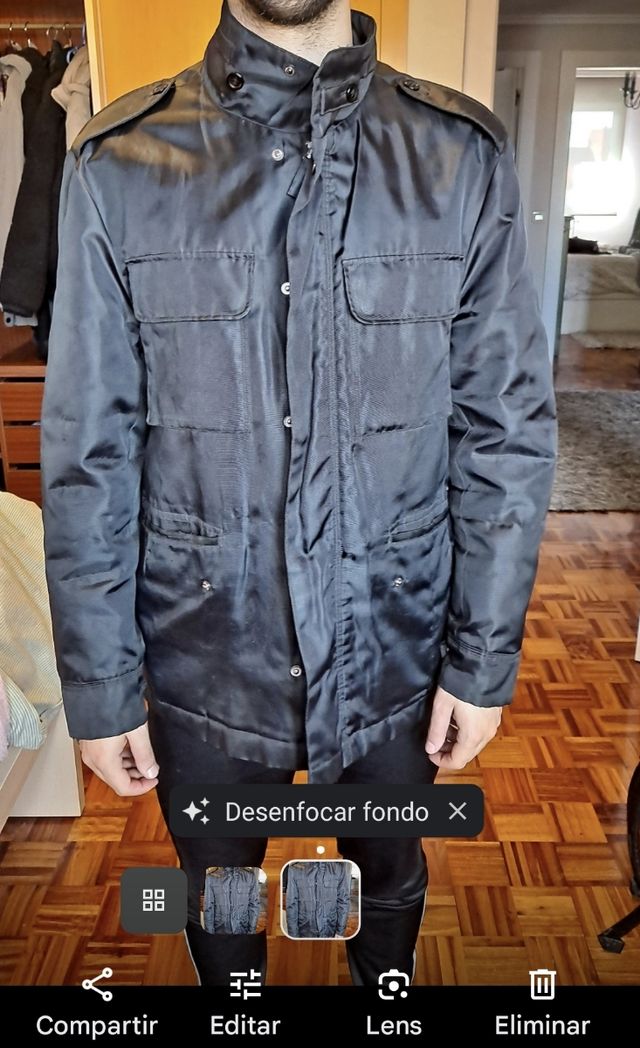
Task: Select the first jacket photo thumbnail
Action: click(235, 900)
